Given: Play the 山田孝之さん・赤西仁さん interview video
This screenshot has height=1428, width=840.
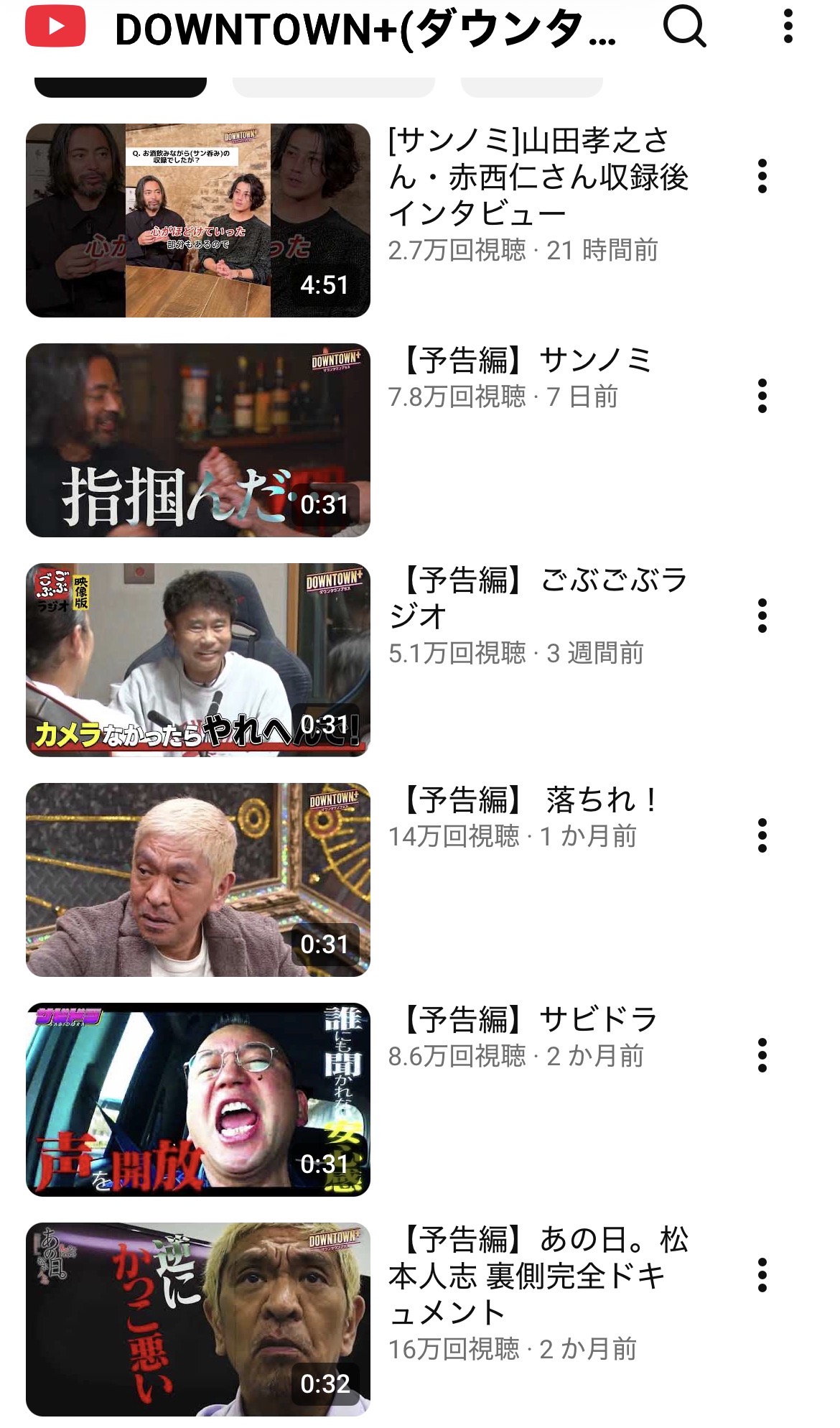Looking at the screenshot, I should (198, 221).
